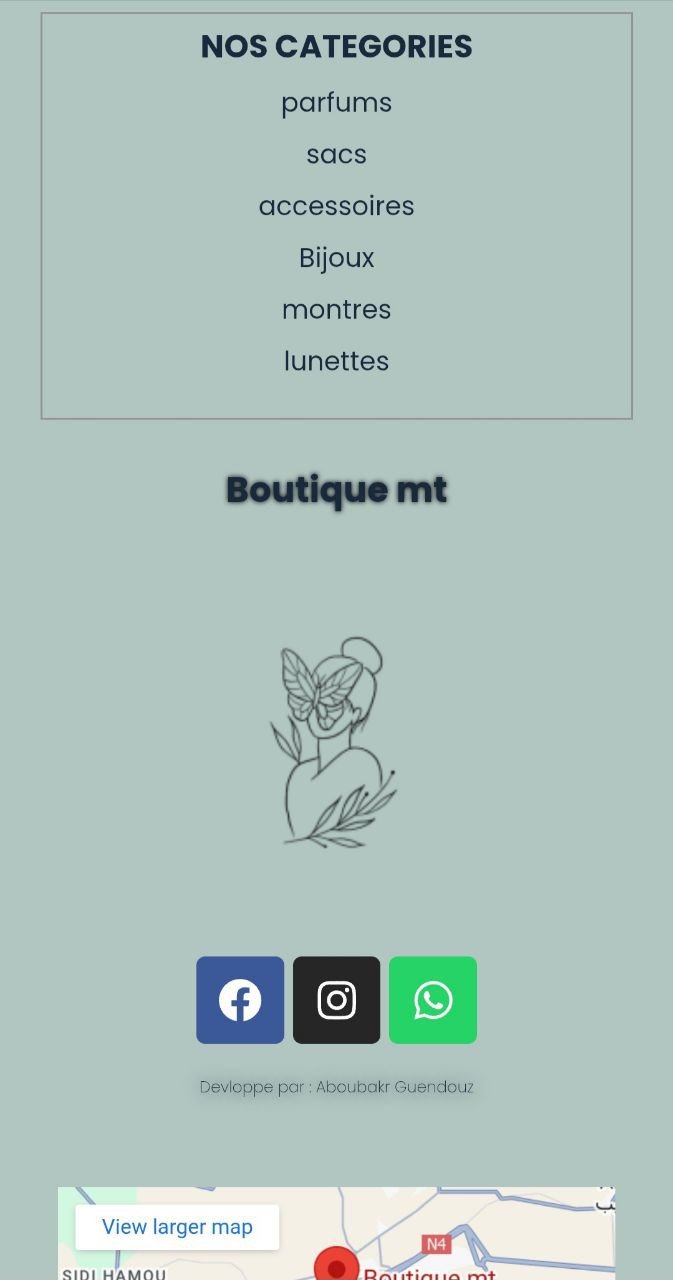Visit the Instagram profile button
The width and height of the screenshot is (673, 1280).
point(336,1000)
